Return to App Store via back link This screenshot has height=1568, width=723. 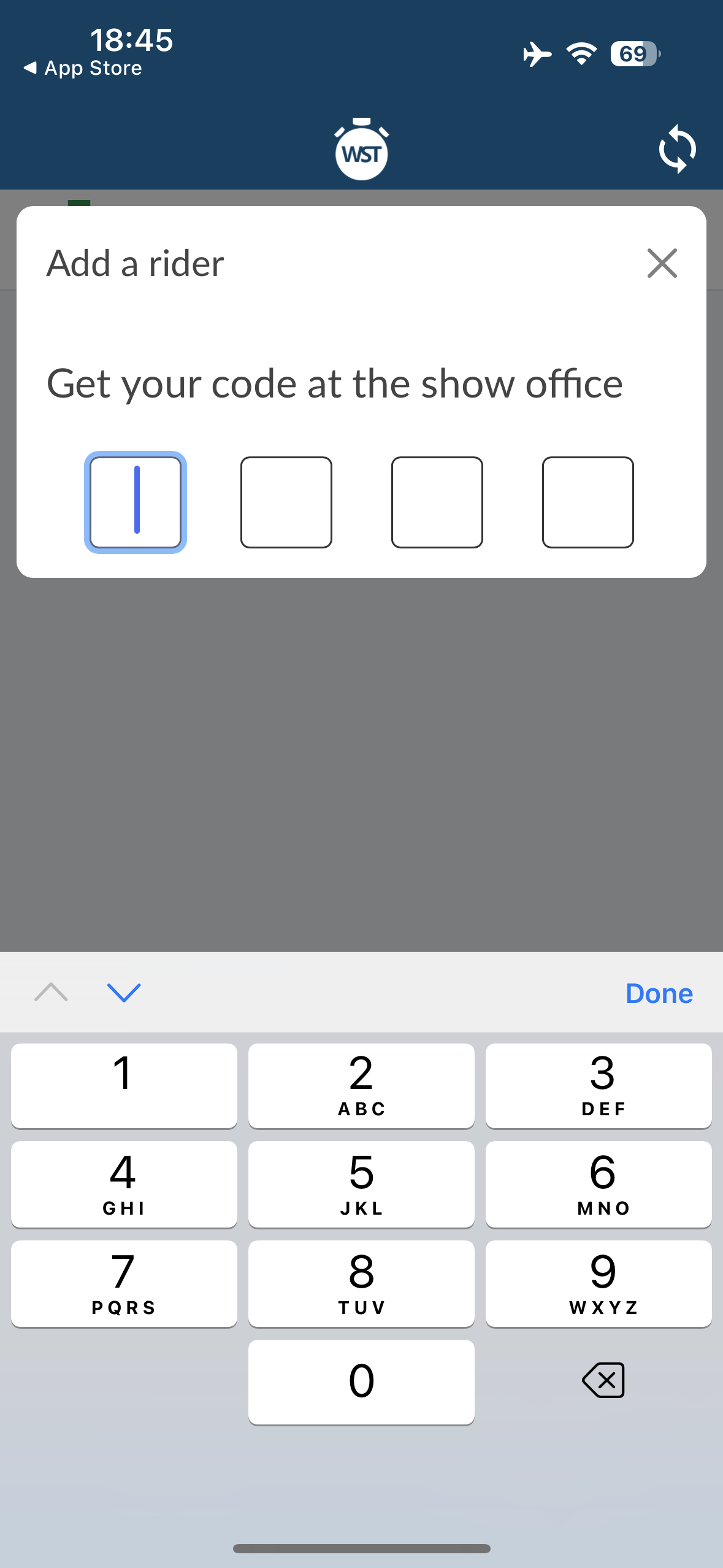[x=83, y=68]
